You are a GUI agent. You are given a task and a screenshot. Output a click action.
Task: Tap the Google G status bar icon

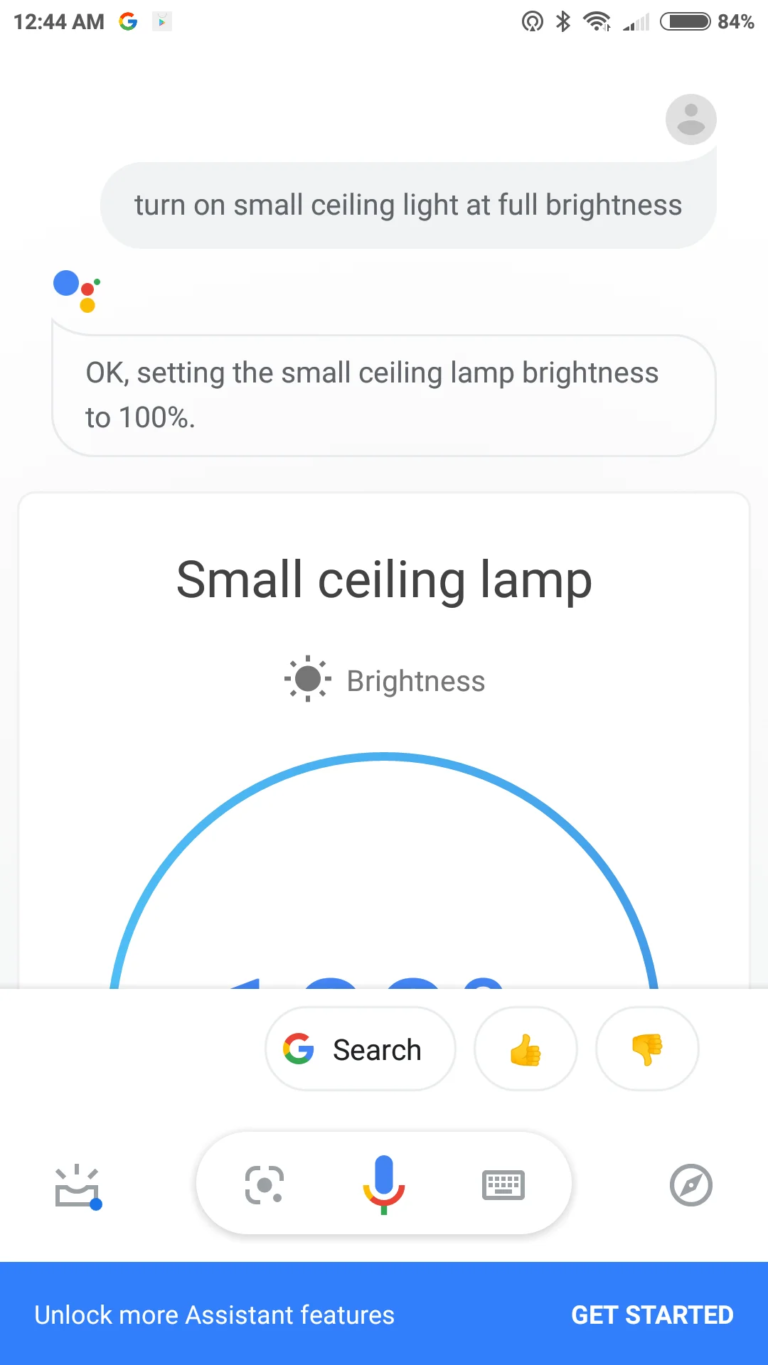128,20
